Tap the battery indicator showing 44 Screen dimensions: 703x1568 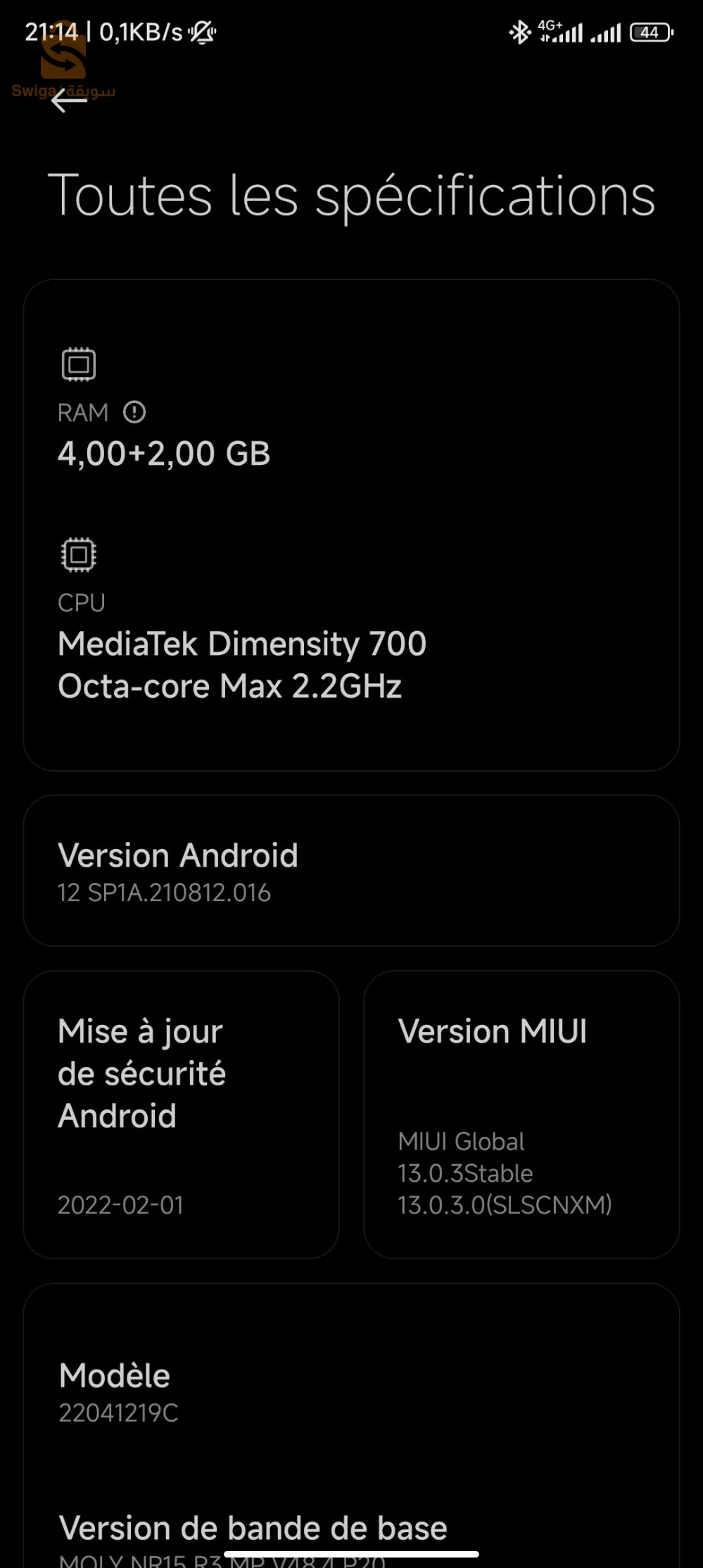[651, 32]
